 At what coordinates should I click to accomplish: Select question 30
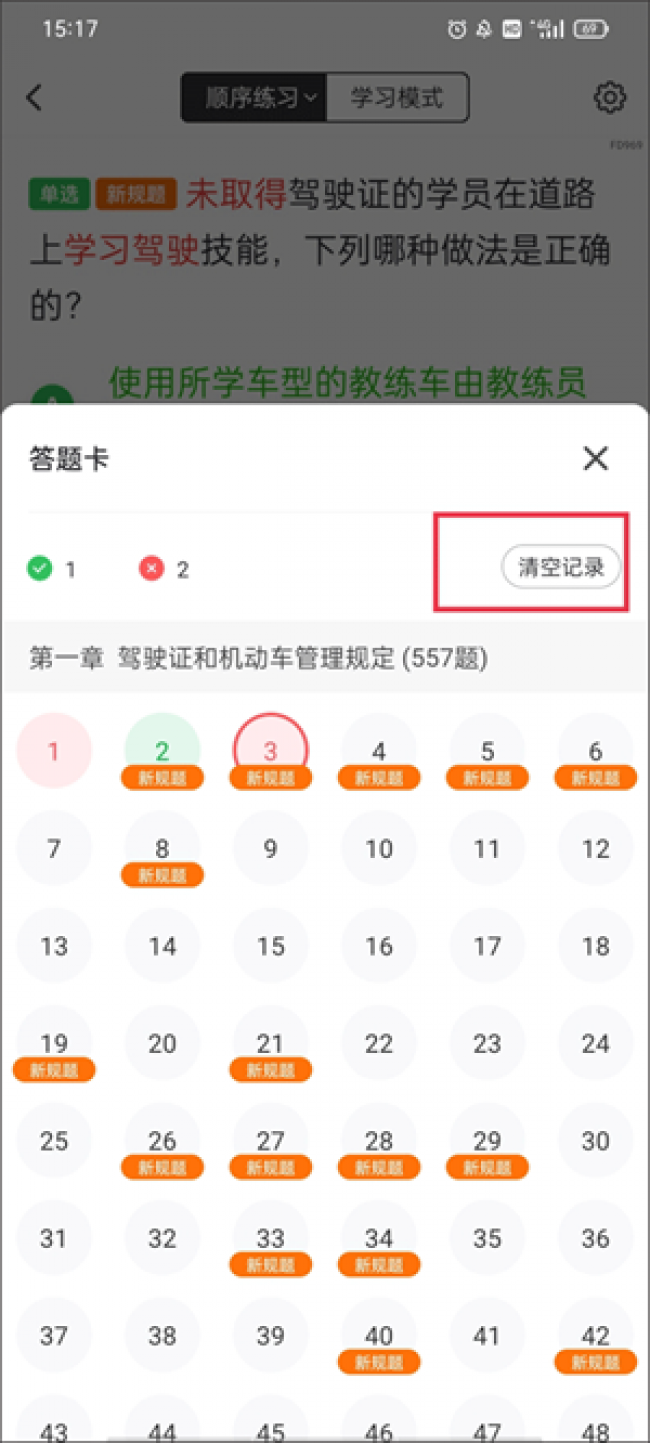tap(596, 1140)
